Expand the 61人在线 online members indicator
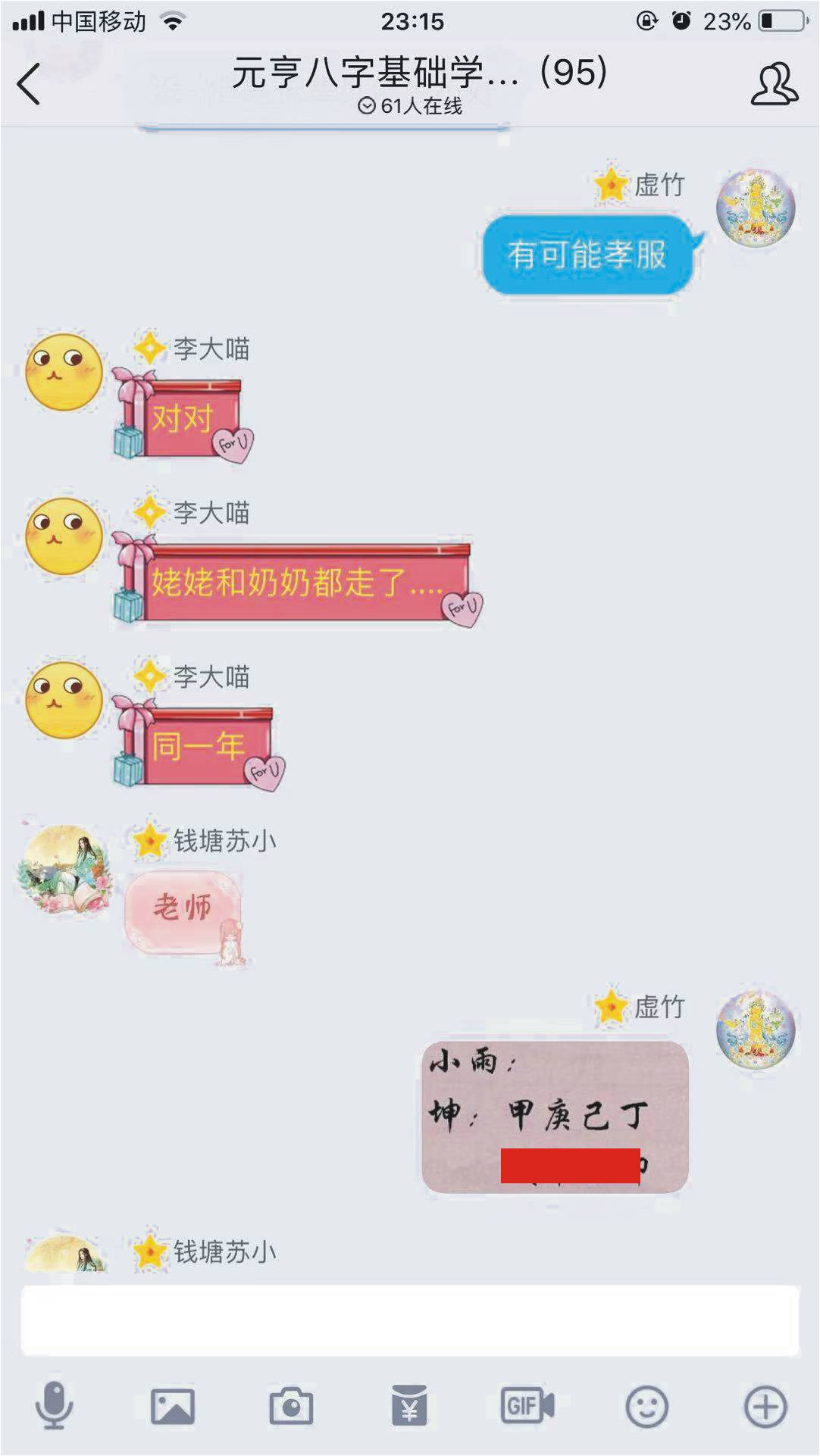 (410, 106)
